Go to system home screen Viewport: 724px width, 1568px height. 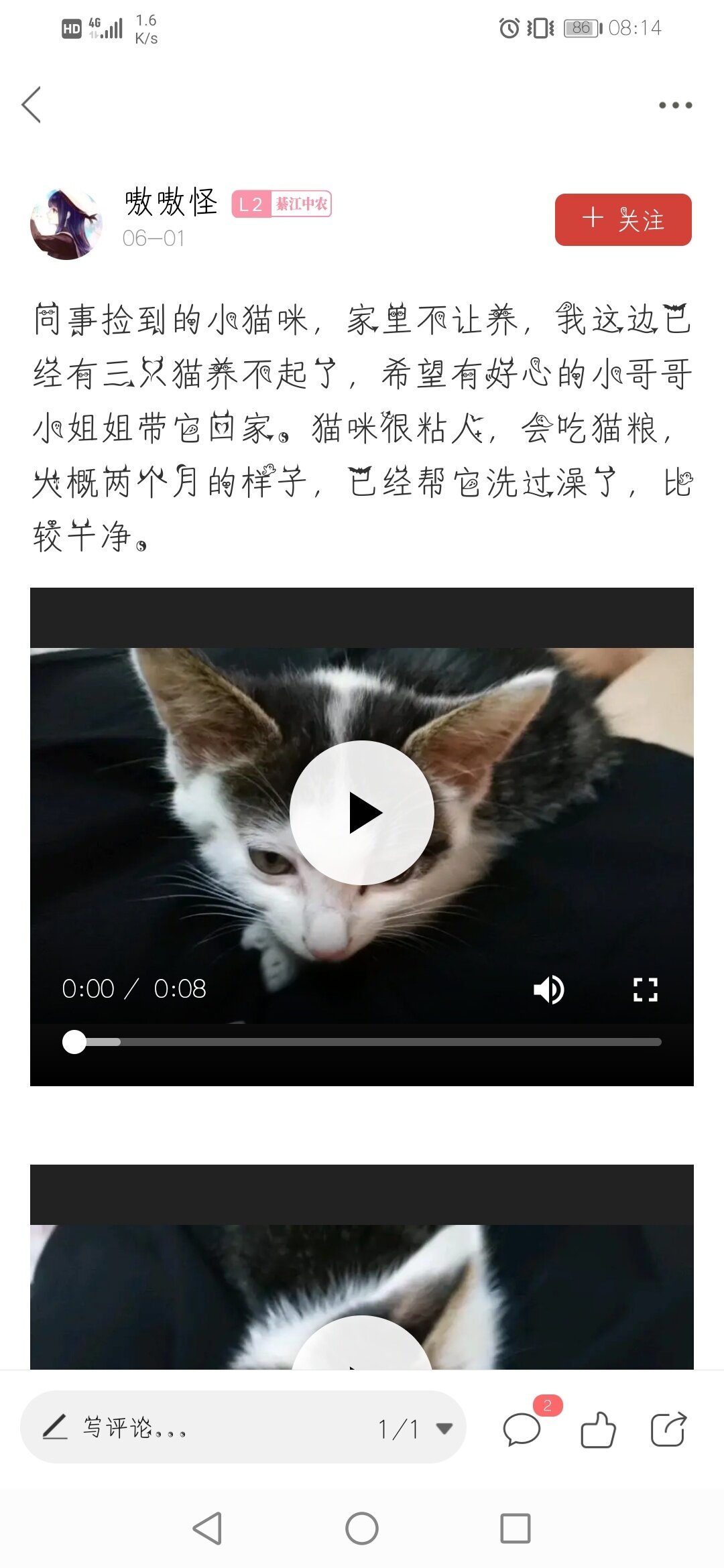coord(362,1528)
